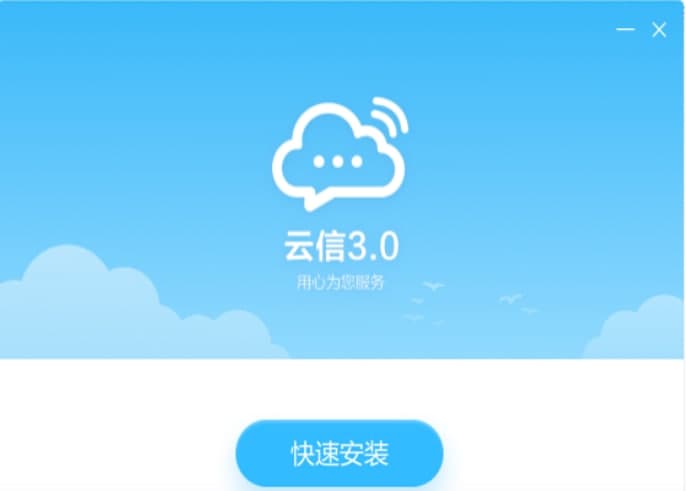The height and width of the screenshot is (491, 686).
Task: Minimize the installer window
Action: (626, 30)
